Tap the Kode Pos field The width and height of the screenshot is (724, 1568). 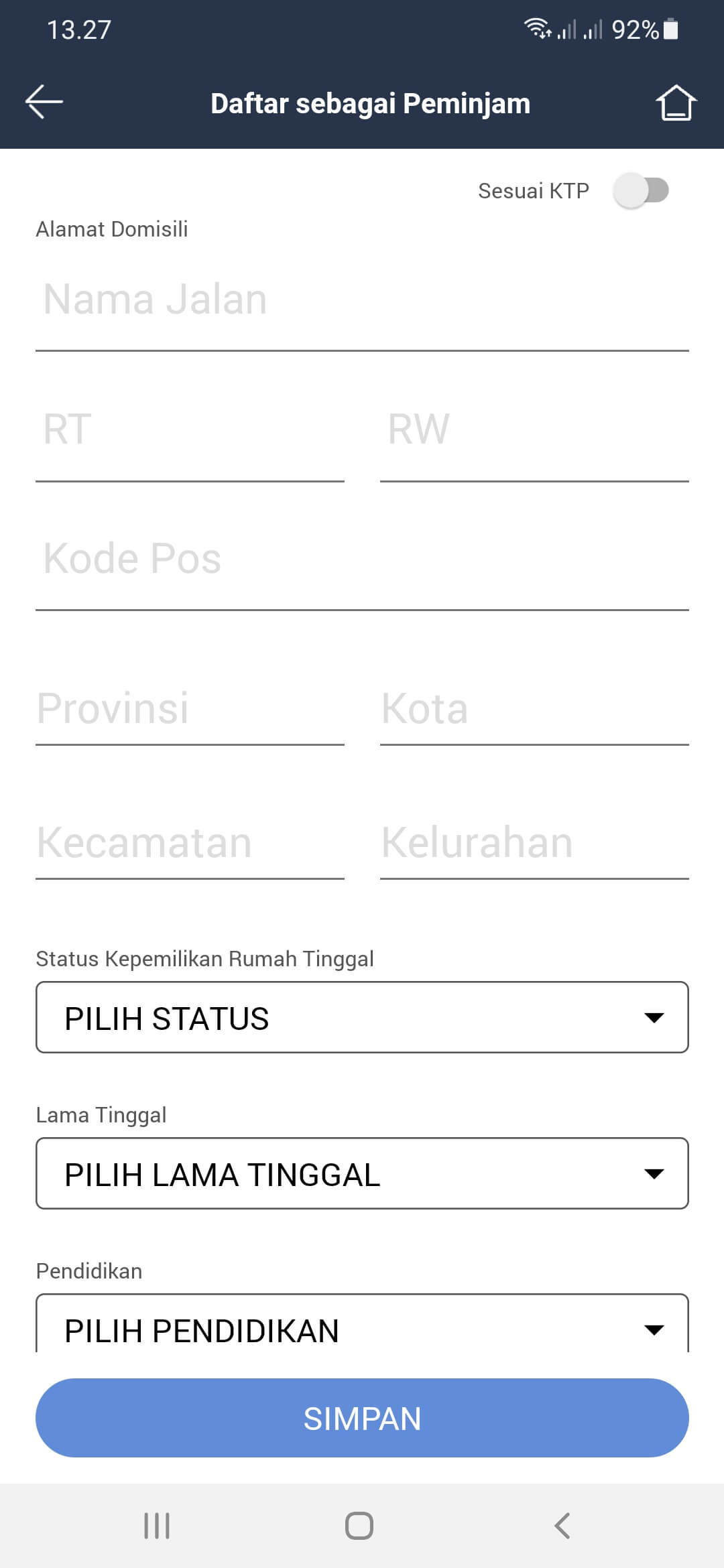click(x=362, y=559)
